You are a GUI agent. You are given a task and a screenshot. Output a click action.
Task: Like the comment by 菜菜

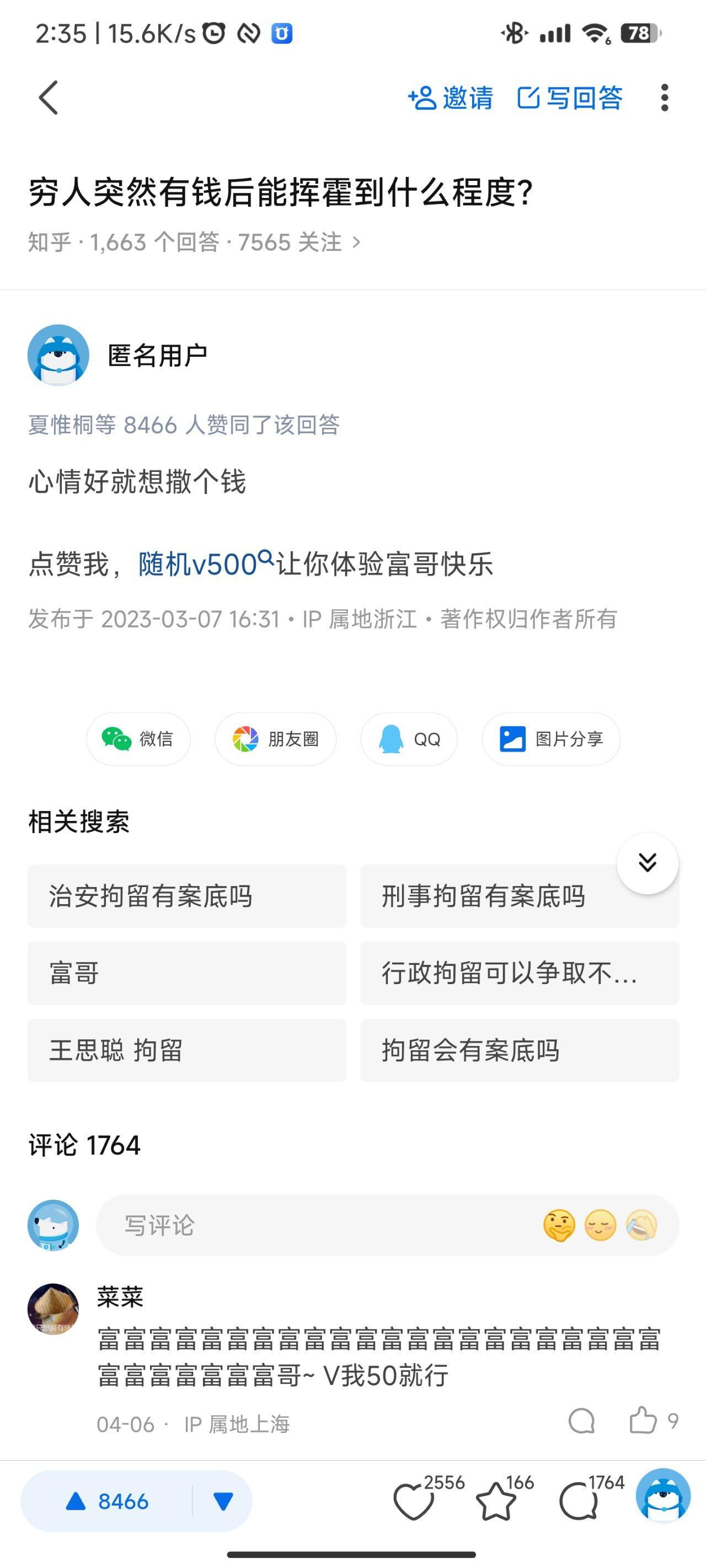coord(644,1421)
